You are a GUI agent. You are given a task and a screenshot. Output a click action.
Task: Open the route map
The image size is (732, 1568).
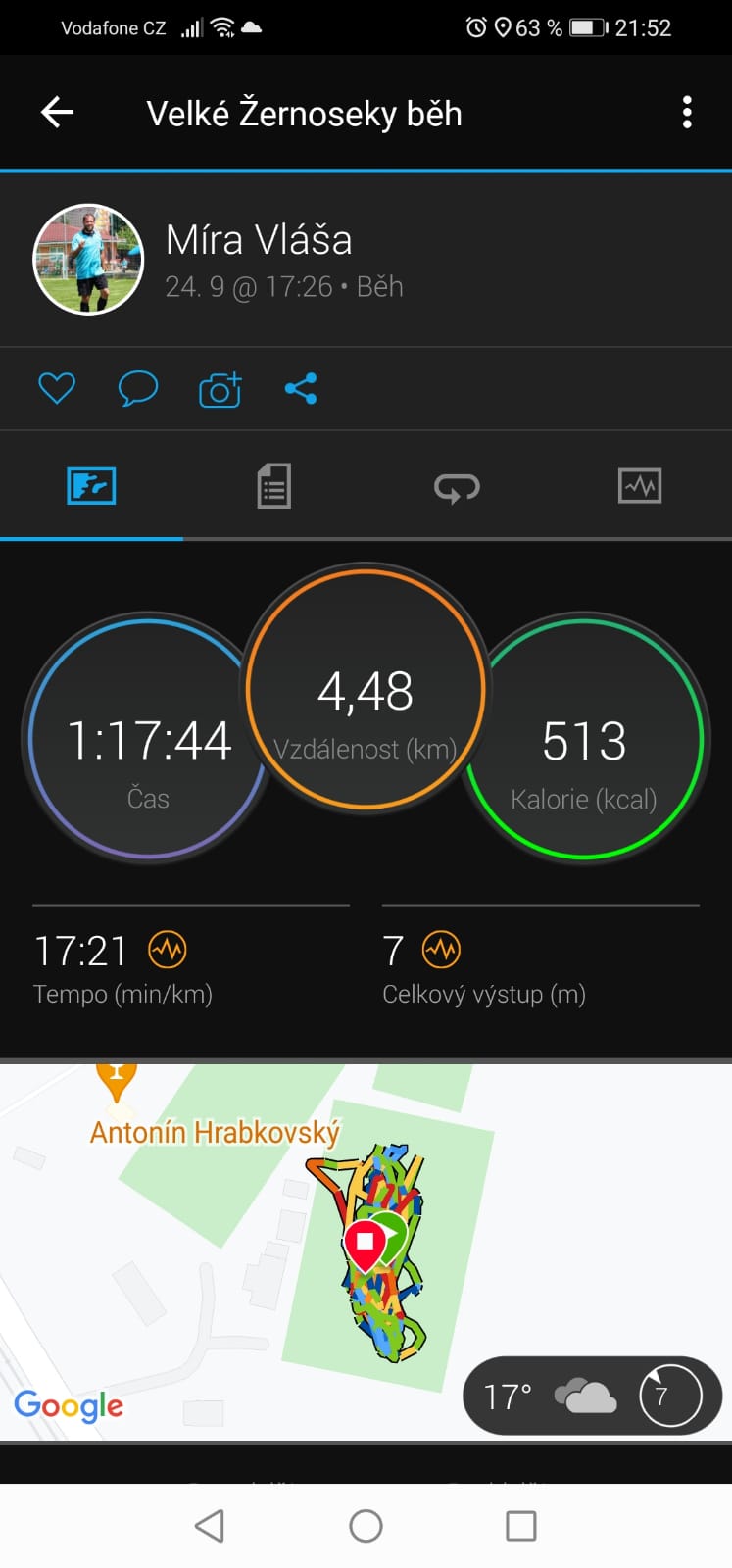pyautogui.click(x=366, y=1251)
